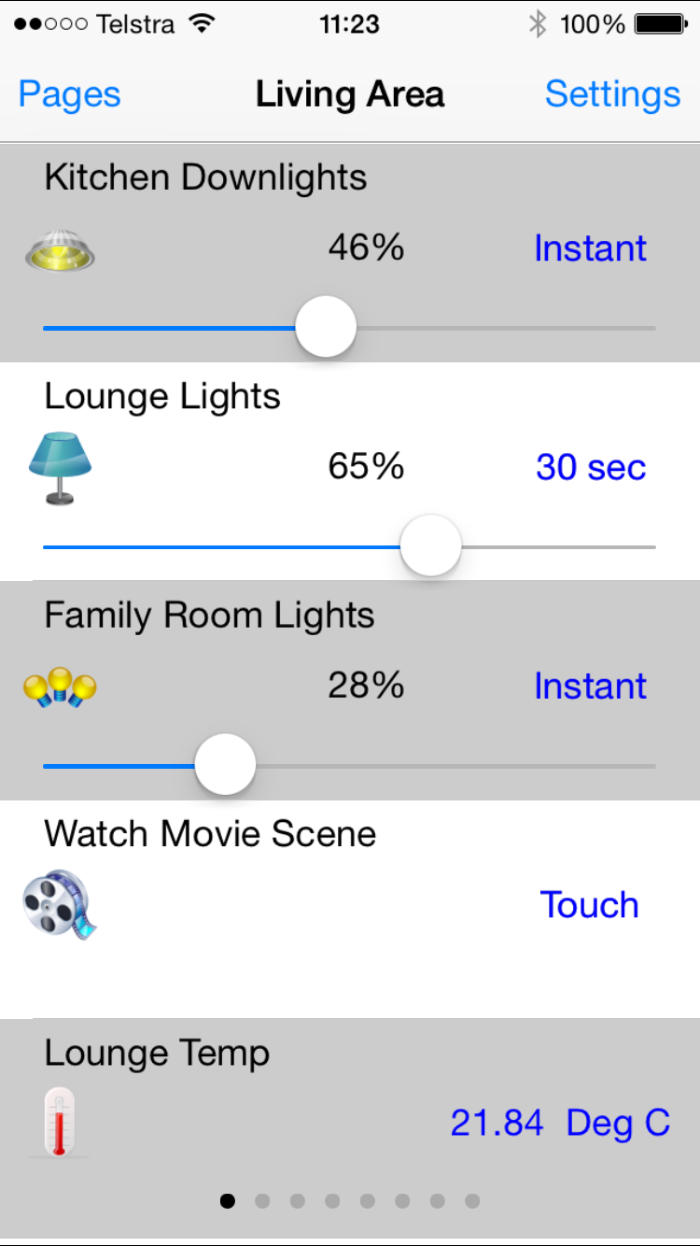700x1246 pixels.
Task: Change Lounge Lights 30 sec ramp time
Action: point(591,467)
